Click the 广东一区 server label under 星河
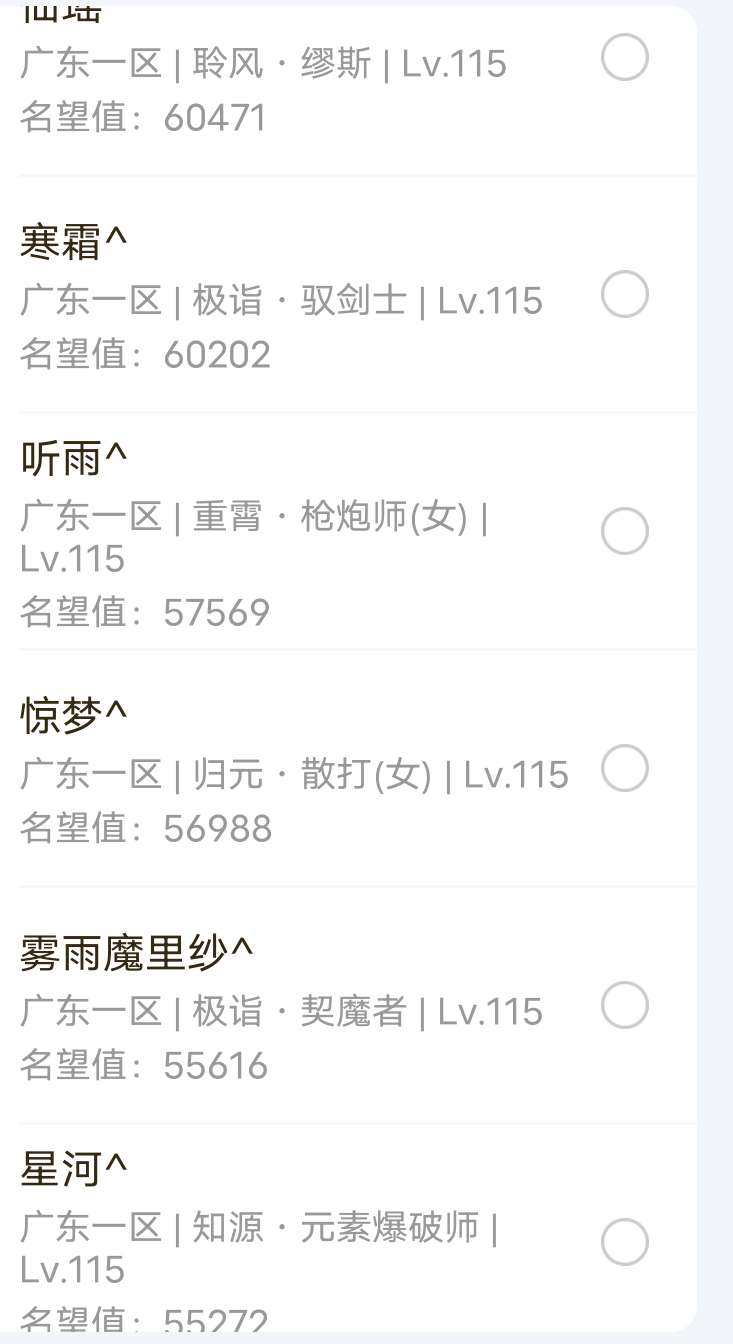The image size is (733, 1344). (x=90, y=1229)
